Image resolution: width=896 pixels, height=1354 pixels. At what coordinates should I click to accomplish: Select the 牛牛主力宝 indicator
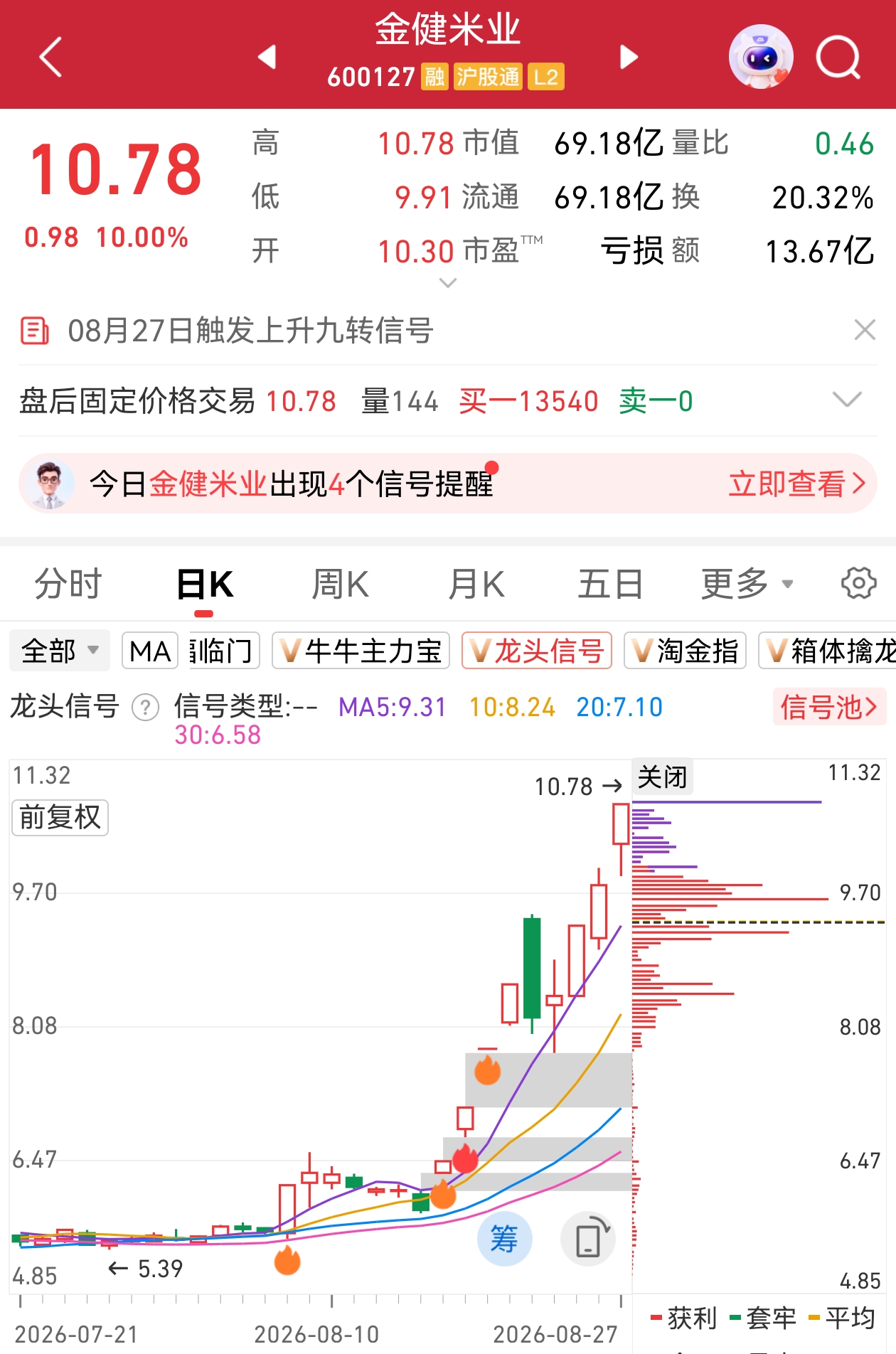click(x=361, y=651)
